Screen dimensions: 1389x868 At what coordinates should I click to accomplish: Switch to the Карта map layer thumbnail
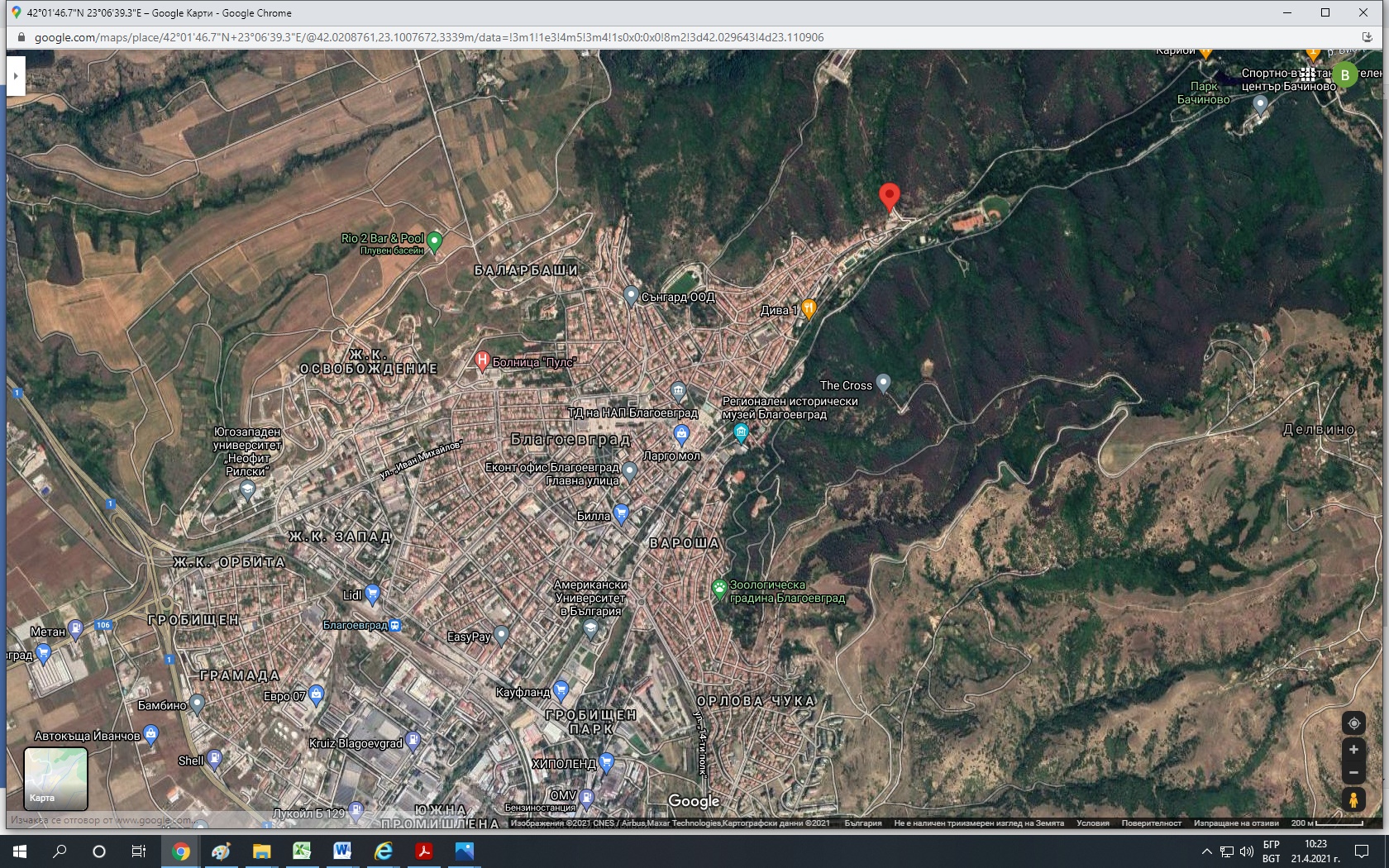point(55,778)
